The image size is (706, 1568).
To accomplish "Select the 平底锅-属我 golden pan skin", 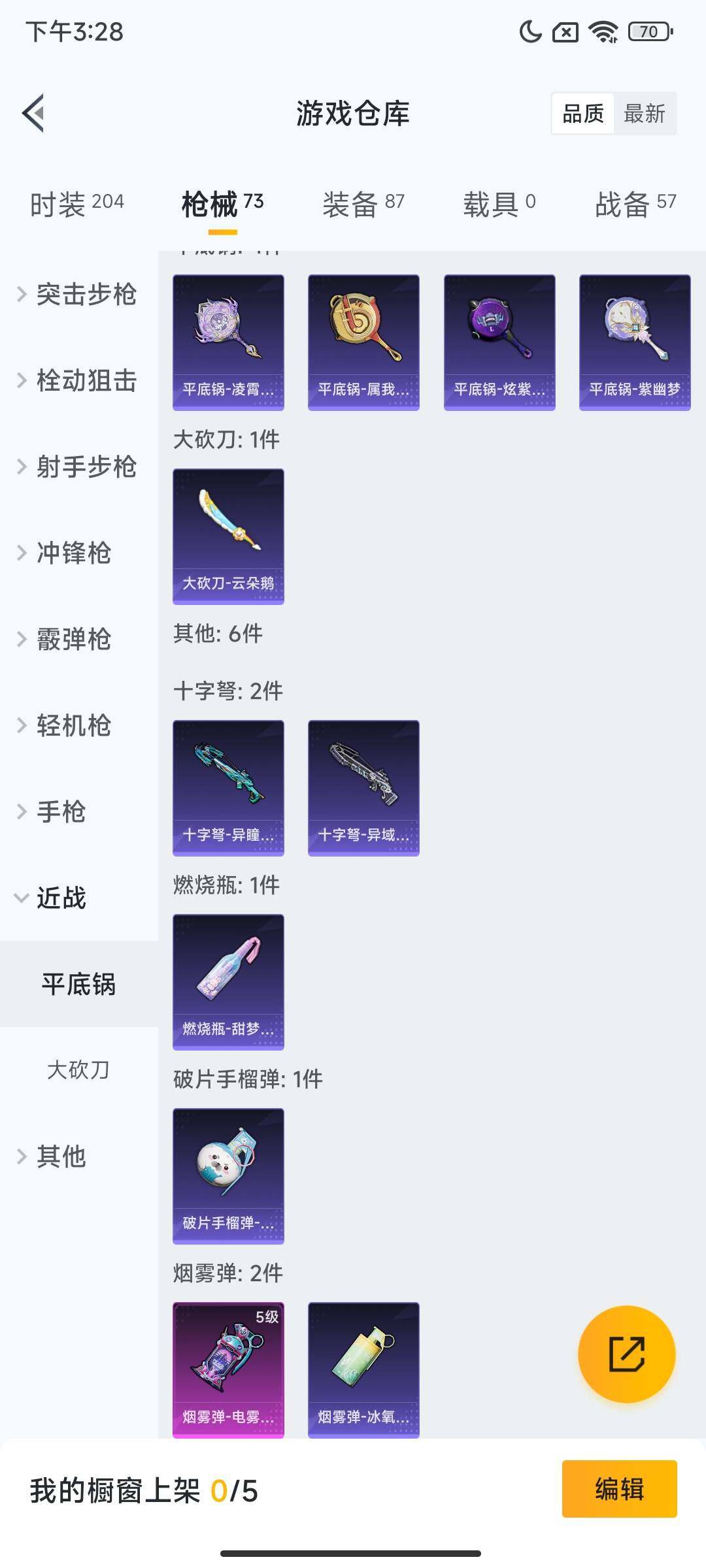I will click(363, 341).
